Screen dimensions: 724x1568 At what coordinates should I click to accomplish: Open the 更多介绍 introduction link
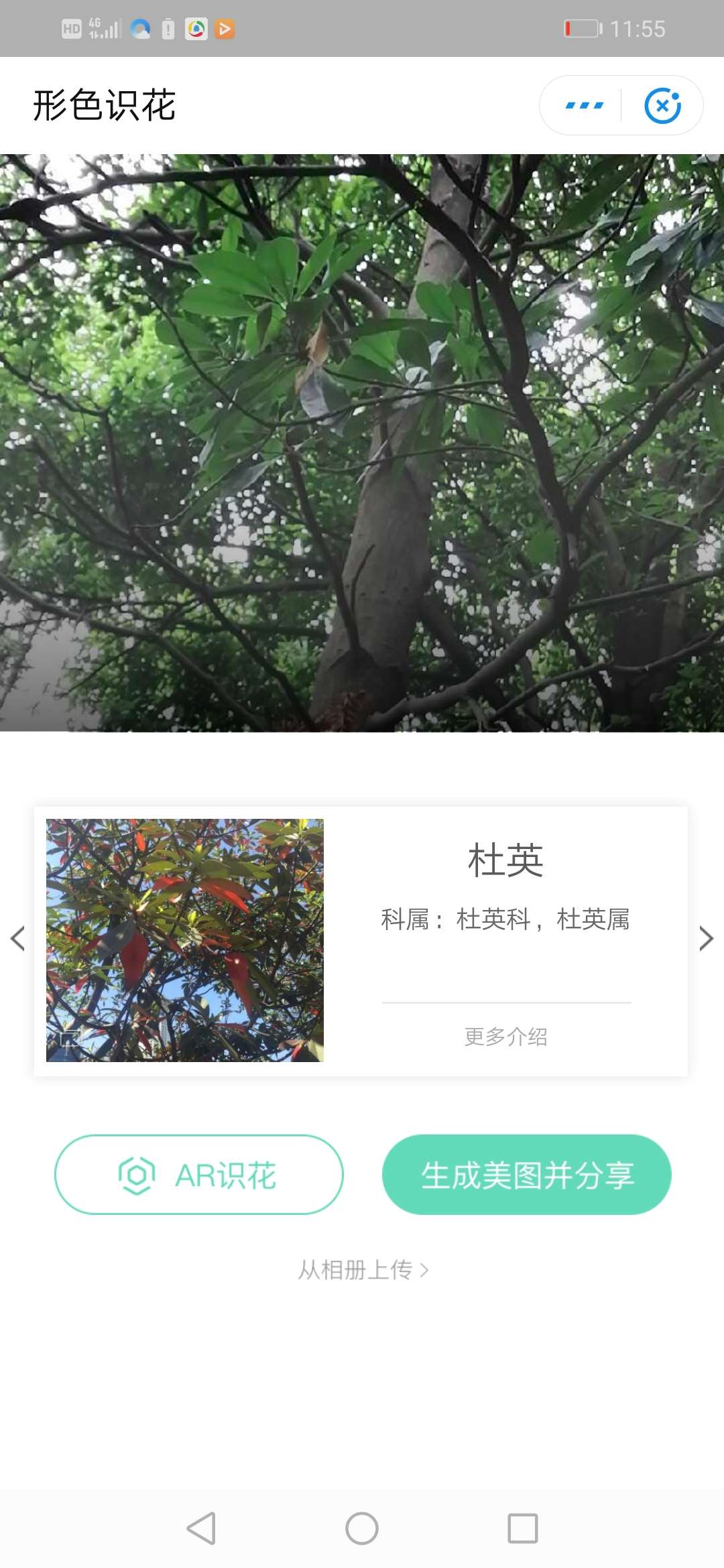point(503,1037)
